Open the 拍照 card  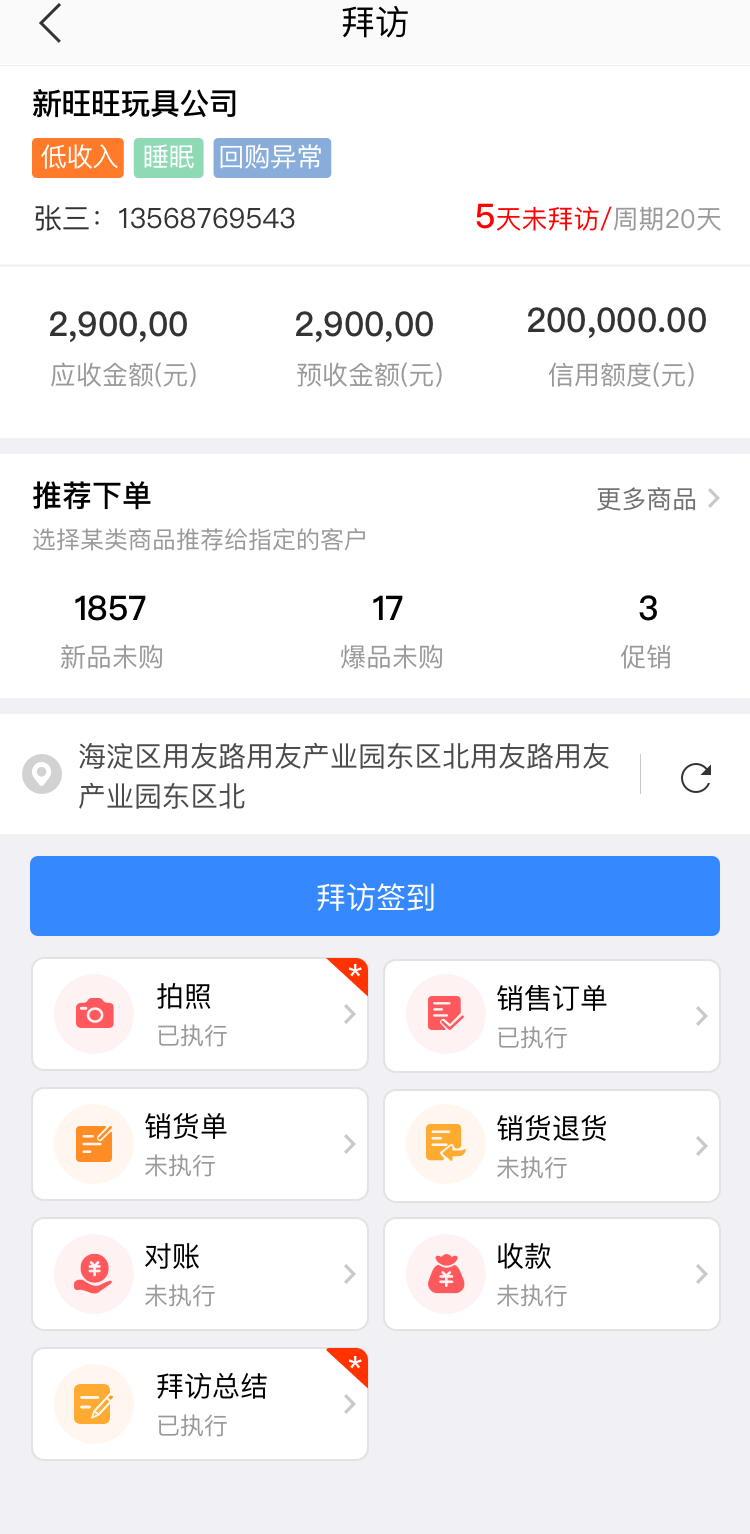[x=200, y=1015]
